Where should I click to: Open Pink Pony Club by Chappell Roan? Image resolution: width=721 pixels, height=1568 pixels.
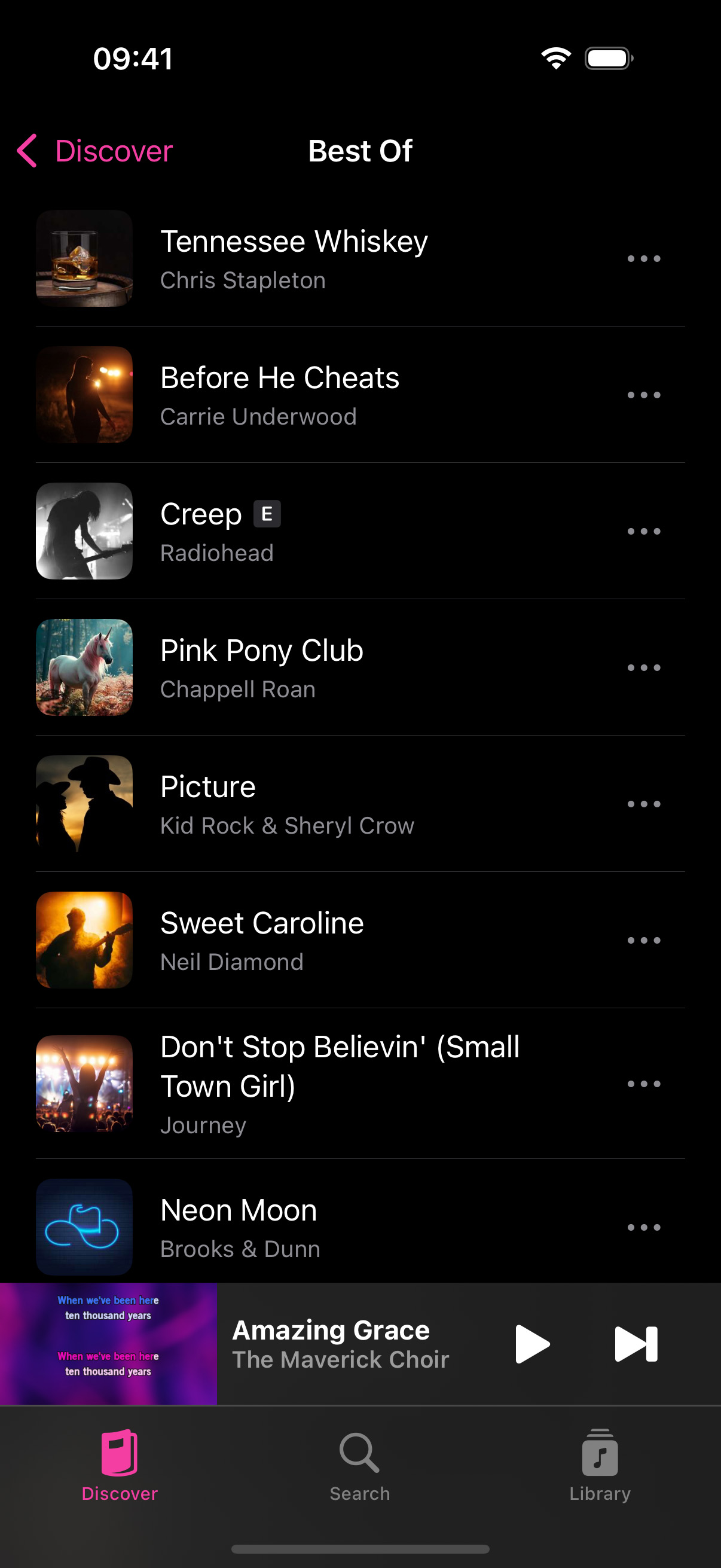coord(262,668)
